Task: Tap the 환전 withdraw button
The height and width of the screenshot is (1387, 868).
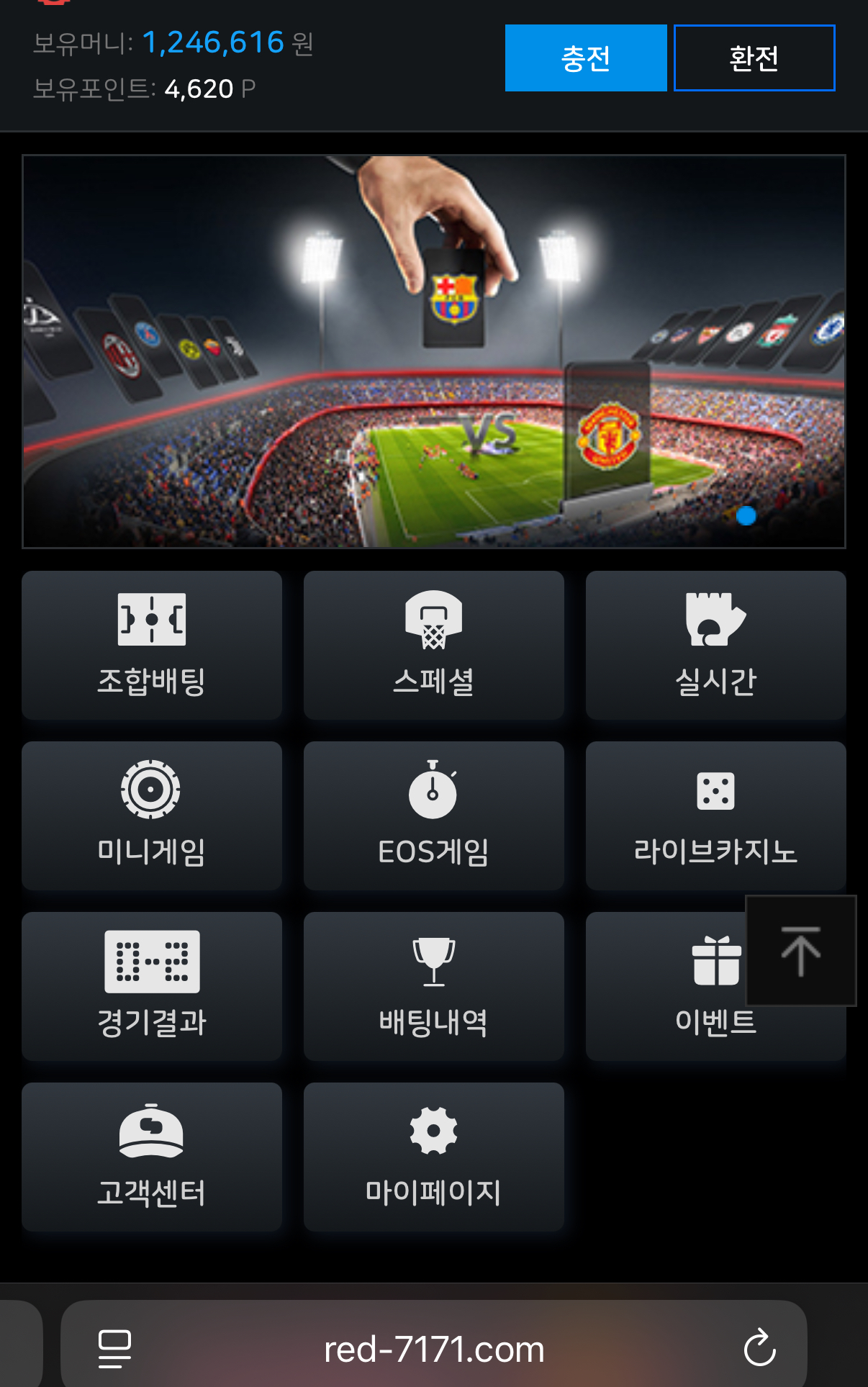Action: [x=754, y=58]
